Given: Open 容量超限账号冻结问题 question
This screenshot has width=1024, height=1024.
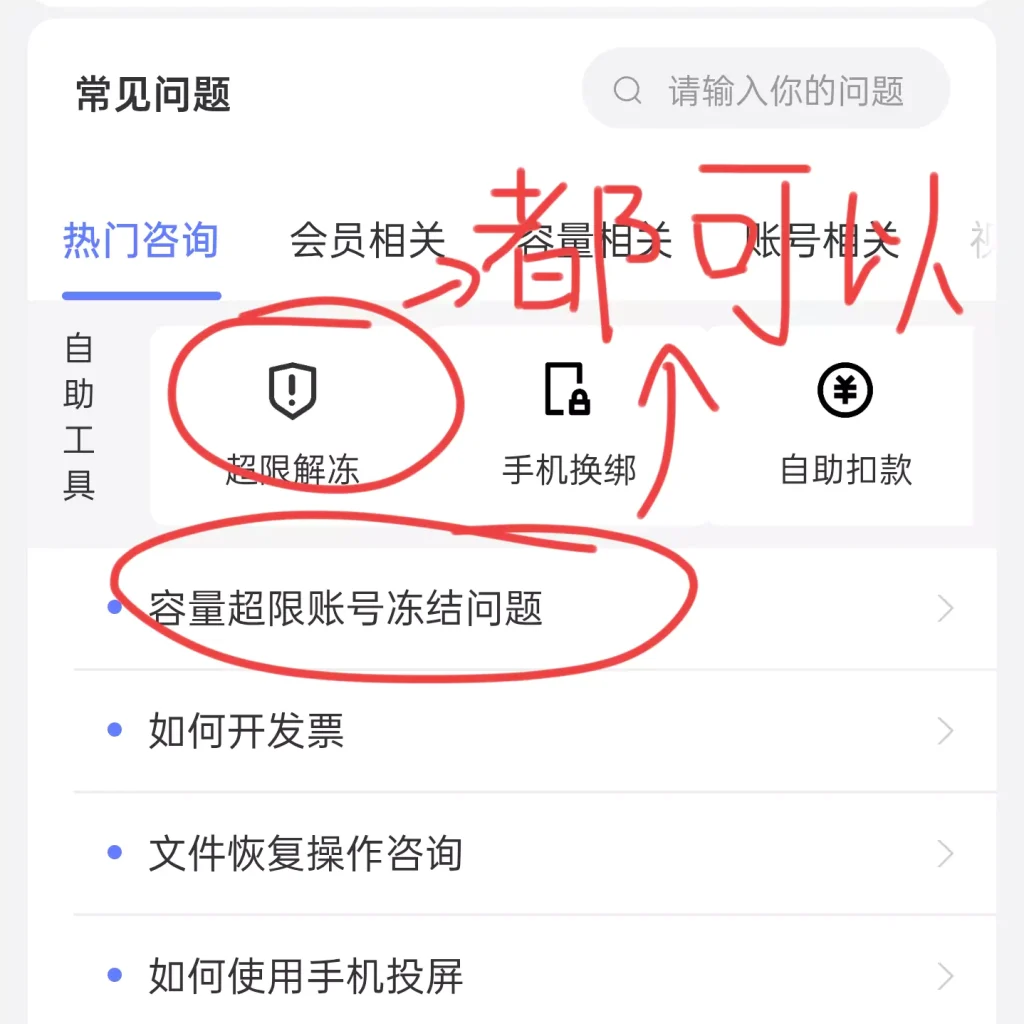Looking at the screenshot, I should 345,608.
